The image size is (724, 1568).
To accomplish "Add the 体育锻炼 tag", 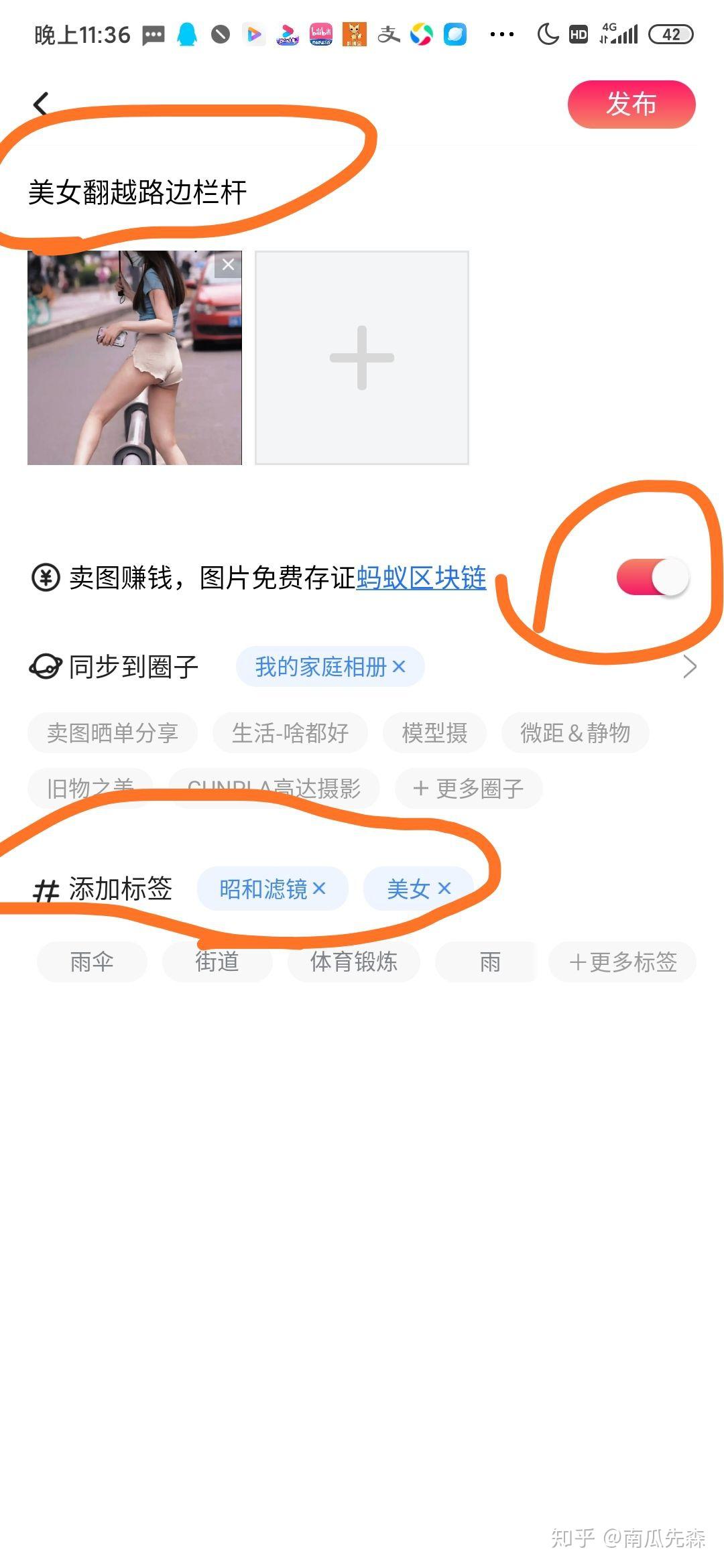I will pyautogui.click(x=354, y=962).
